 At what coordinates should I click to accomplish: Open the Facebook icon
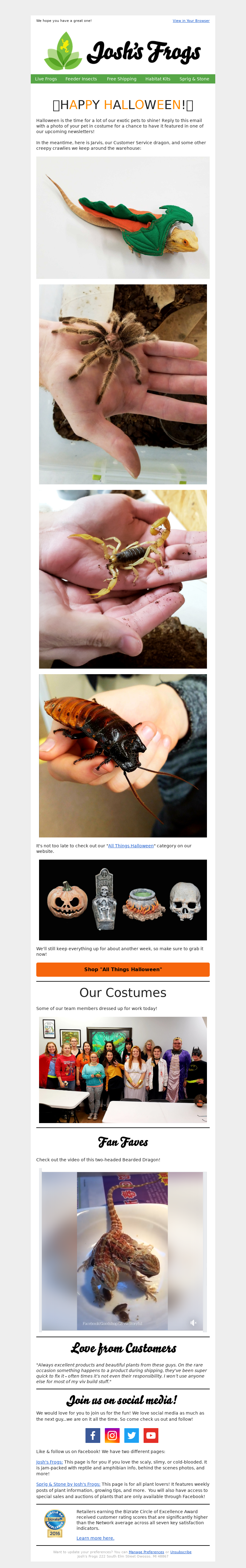pos(93,1436)
